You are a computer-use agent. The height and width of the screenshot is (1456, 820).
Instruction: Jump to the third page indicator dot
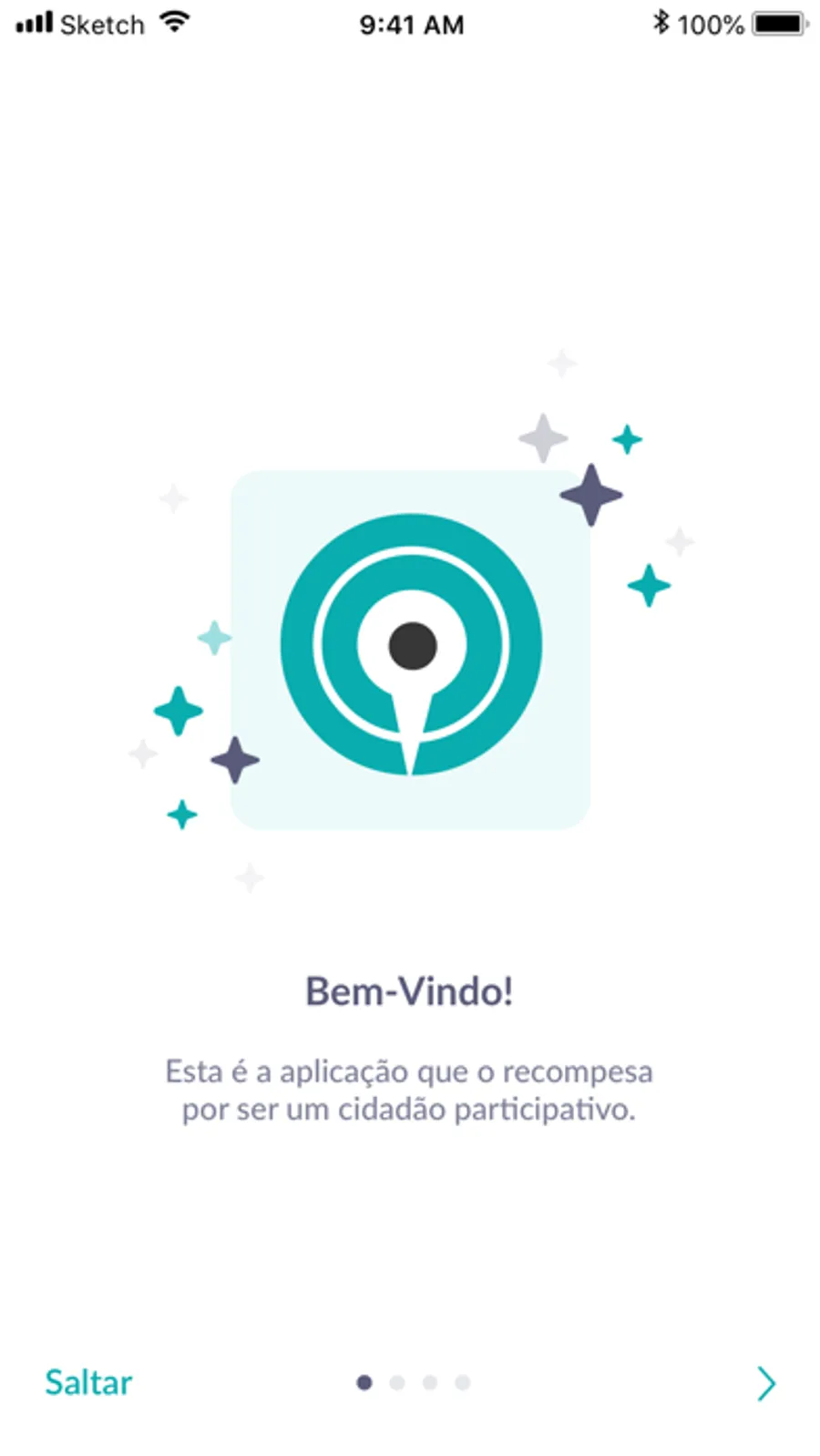430,1383
